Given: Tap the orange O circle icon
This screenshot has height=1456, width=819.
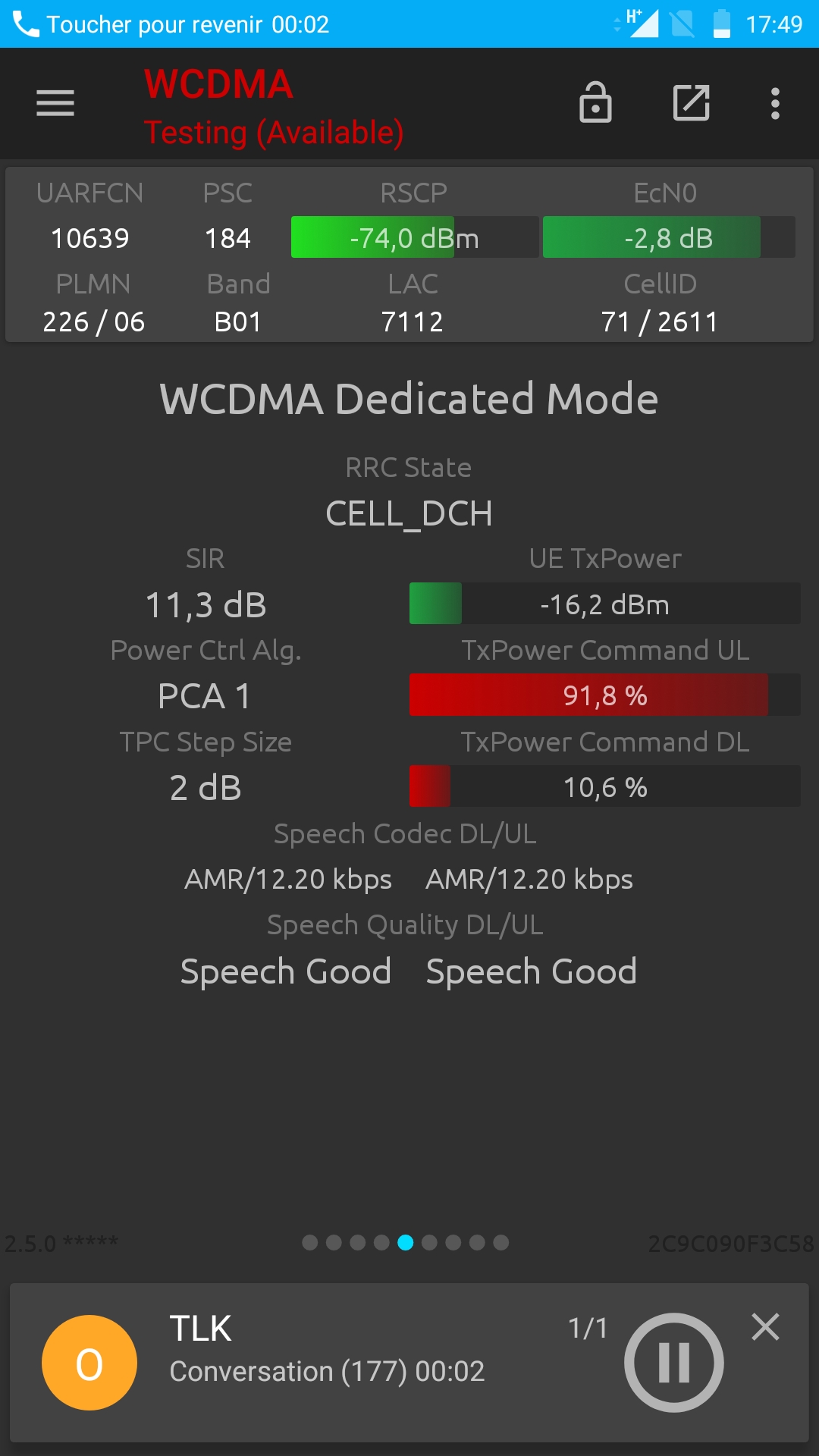Looking at the screenshot, I should (x=89, y=1363).
